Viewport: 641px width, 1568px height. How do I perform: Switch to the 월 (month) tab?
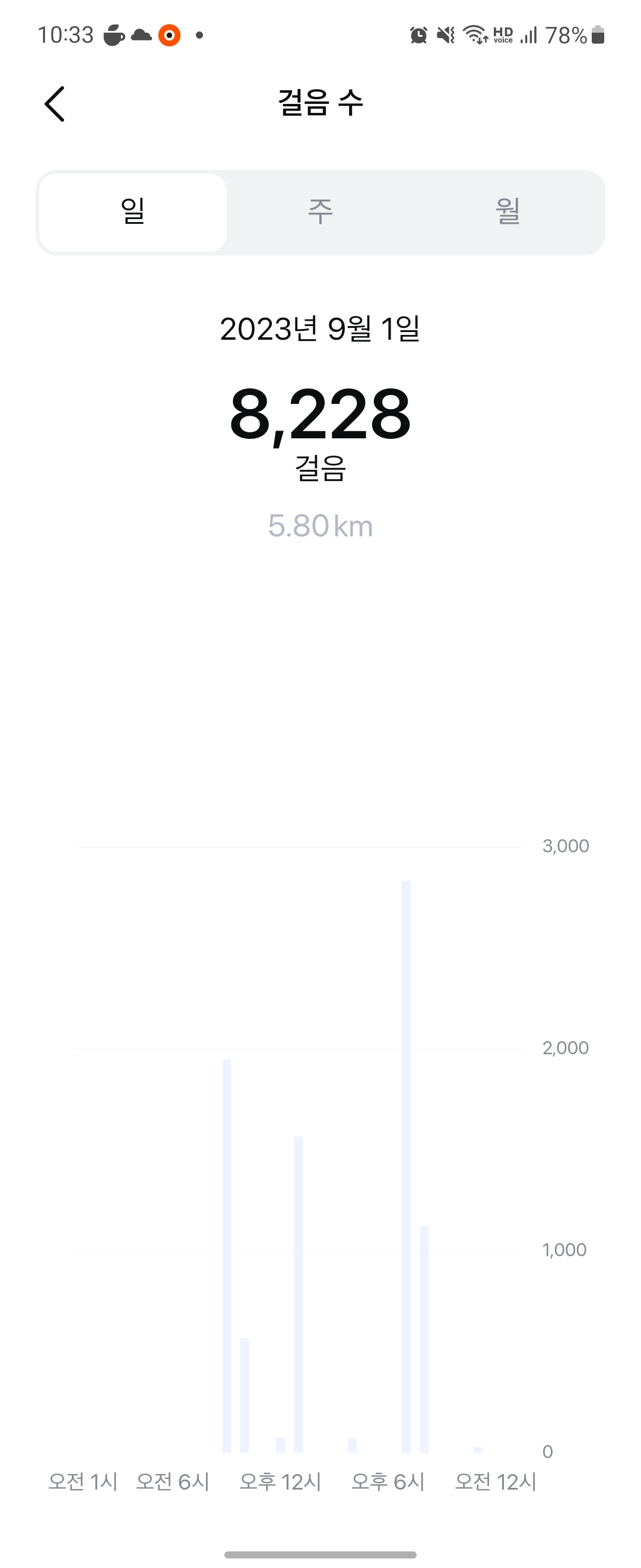point(508,212)
